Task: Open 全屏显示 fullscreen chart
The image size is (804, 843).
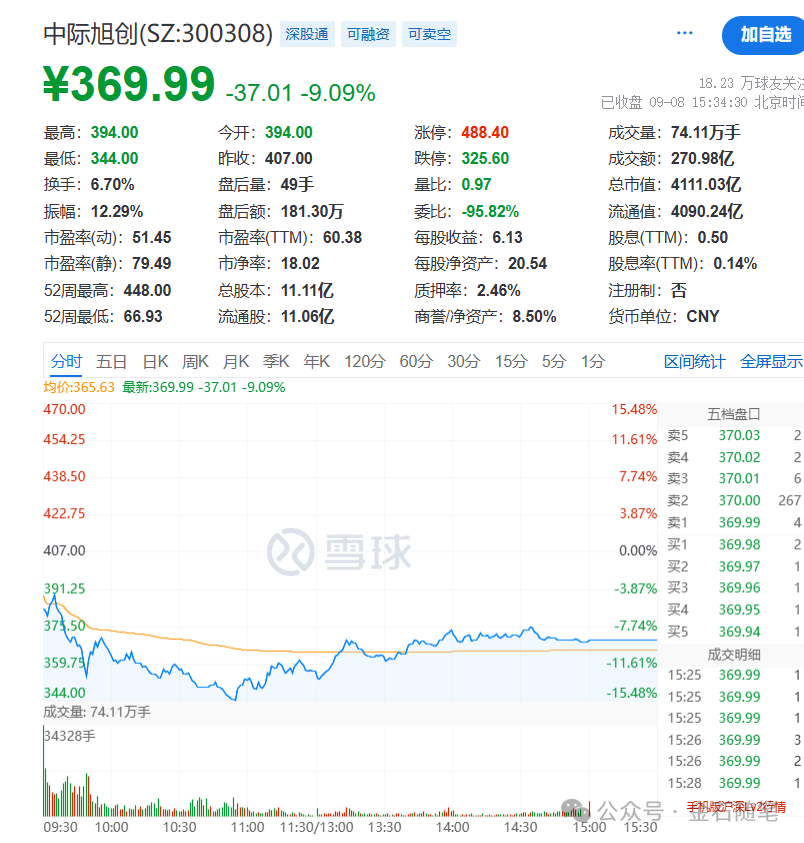Action: coord(771,362)
